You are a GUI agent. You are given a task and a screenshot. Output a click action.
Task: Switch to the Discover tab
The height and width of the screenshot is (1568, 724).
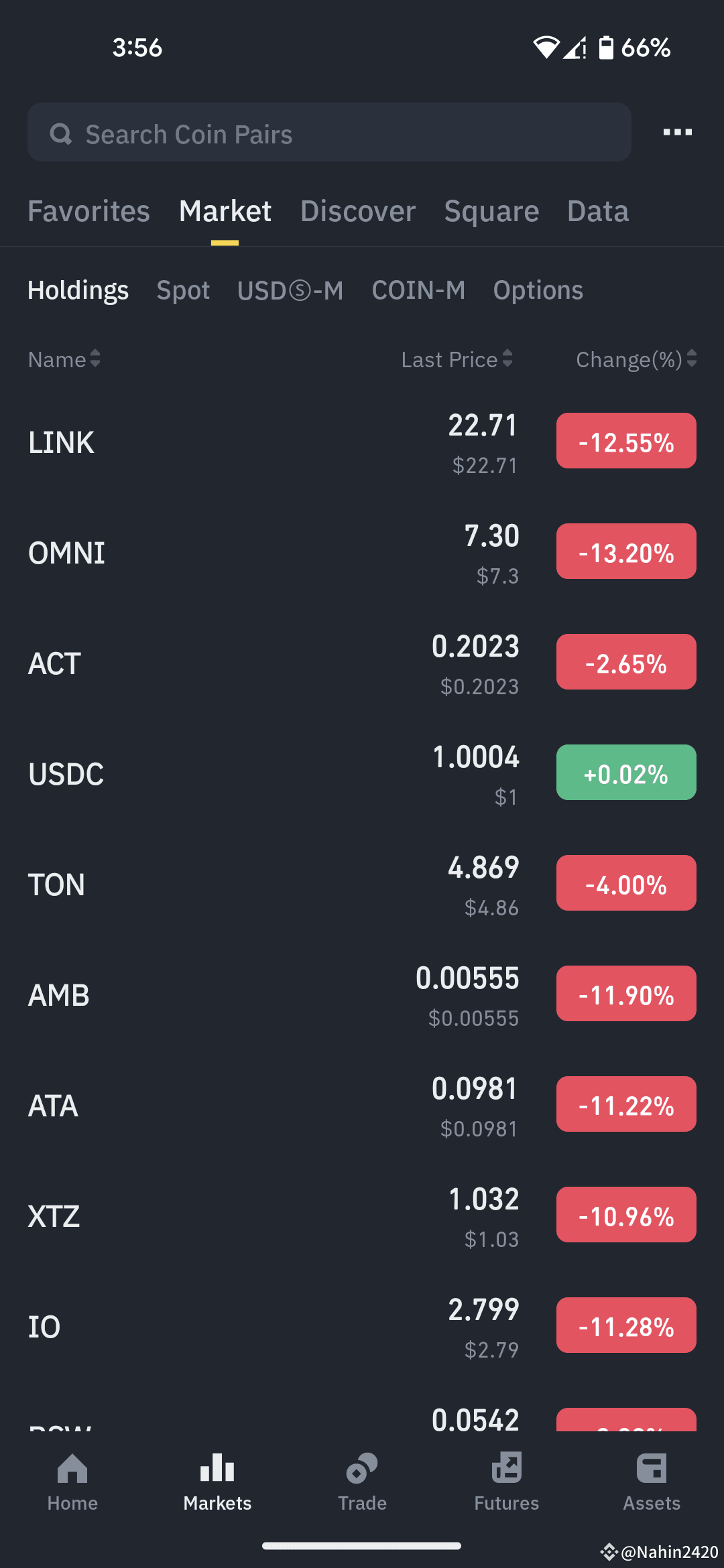point(358,211)
